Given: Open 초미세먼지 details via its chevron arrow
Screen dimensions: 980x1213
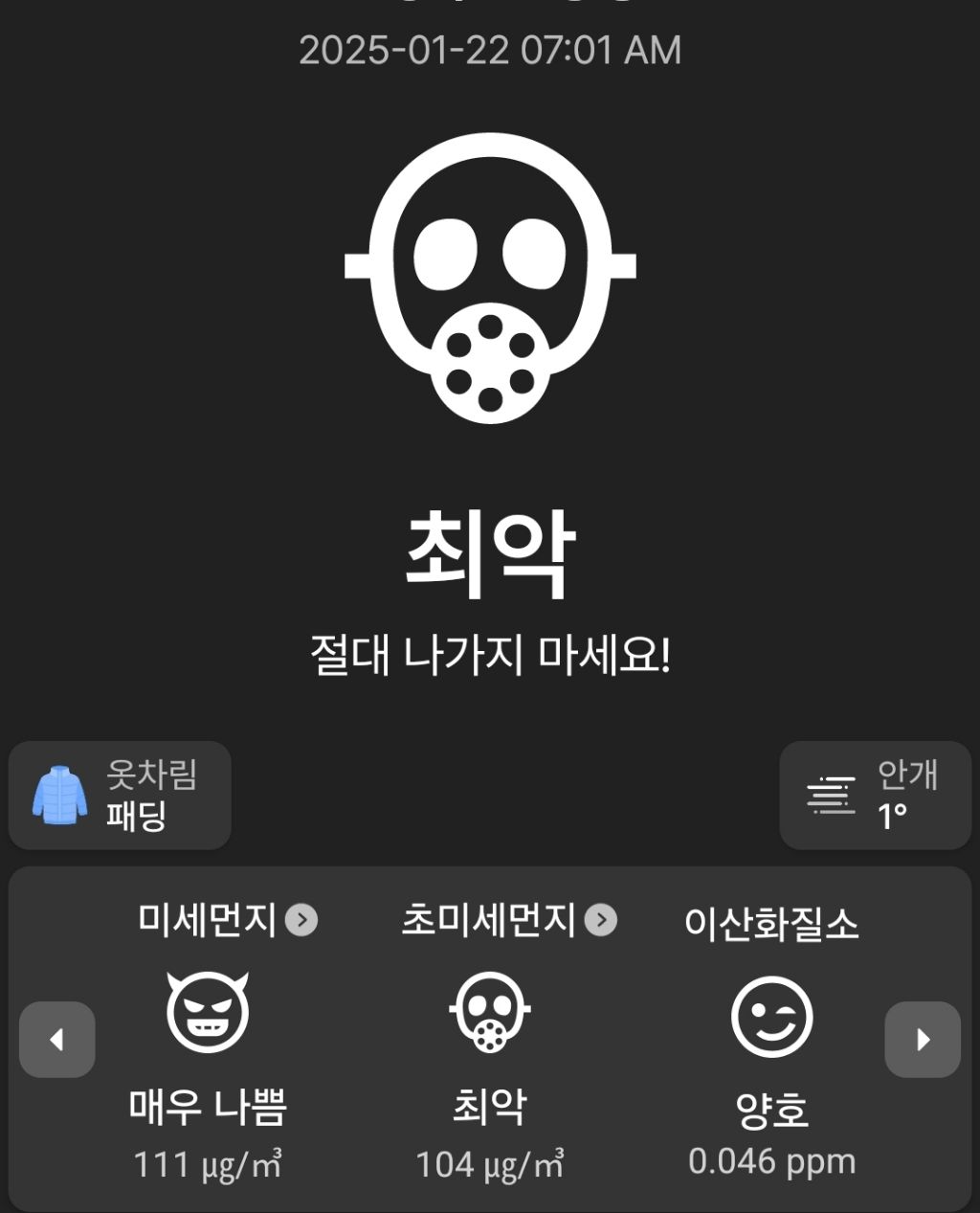Looking at the screenshot, I should point(601,920).
